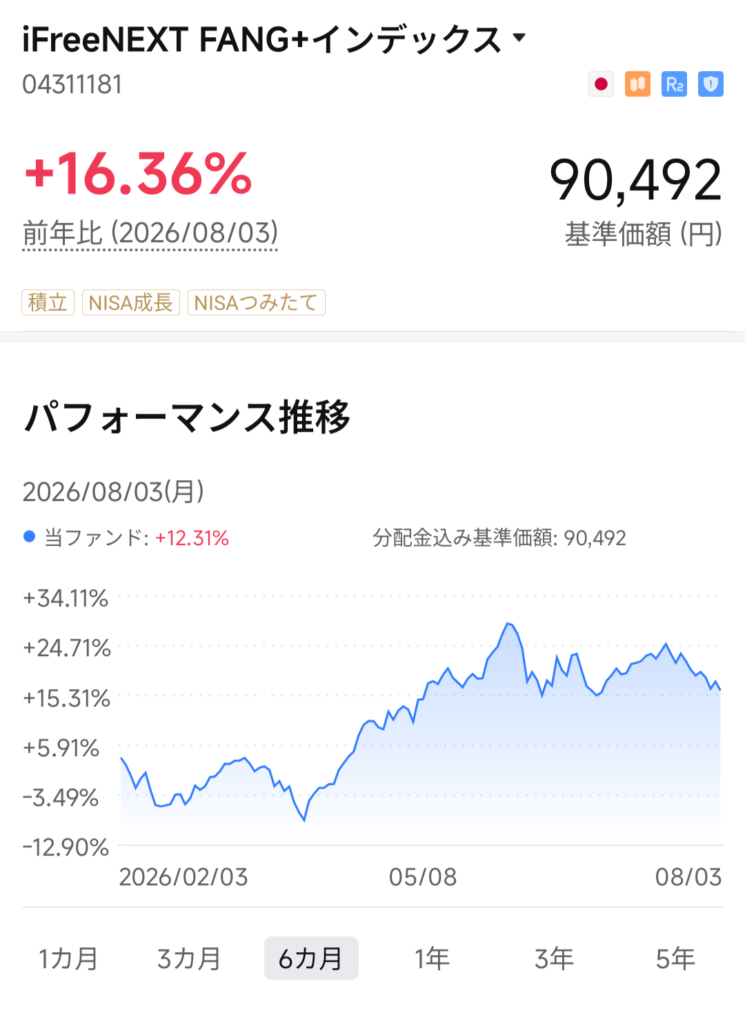Select the 6カ月 chart range
Screen dimensions: 745x1024
coord(311,958)
